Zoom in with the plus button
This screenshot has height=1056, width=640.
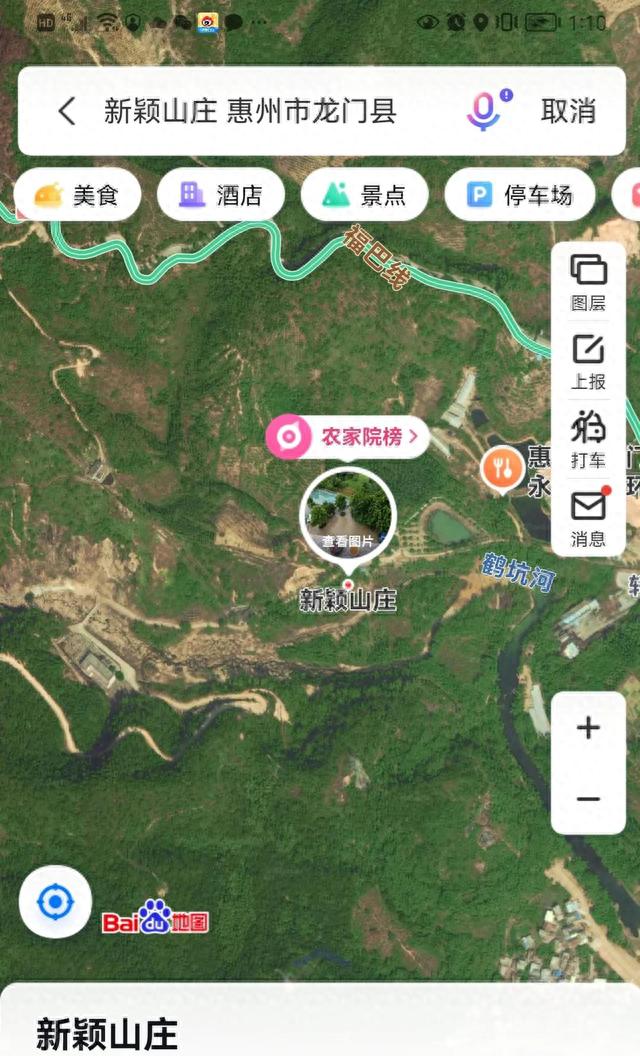(588, 727)
